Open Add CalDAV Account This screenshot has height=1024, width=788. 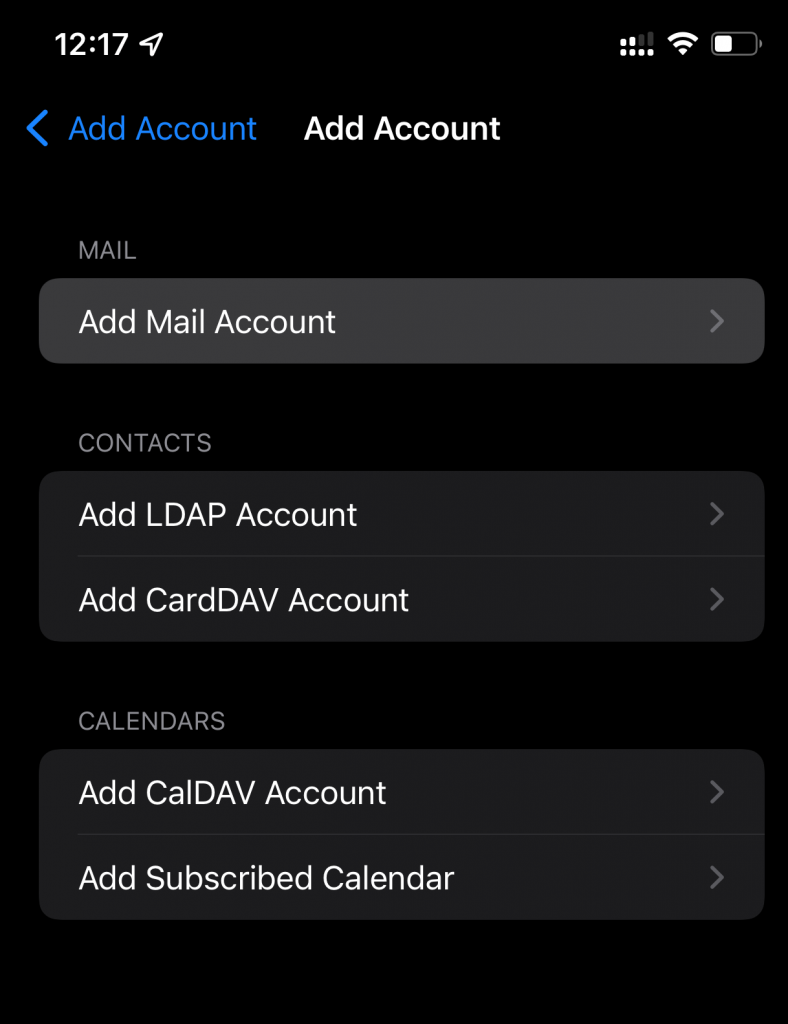click(401, 792)
